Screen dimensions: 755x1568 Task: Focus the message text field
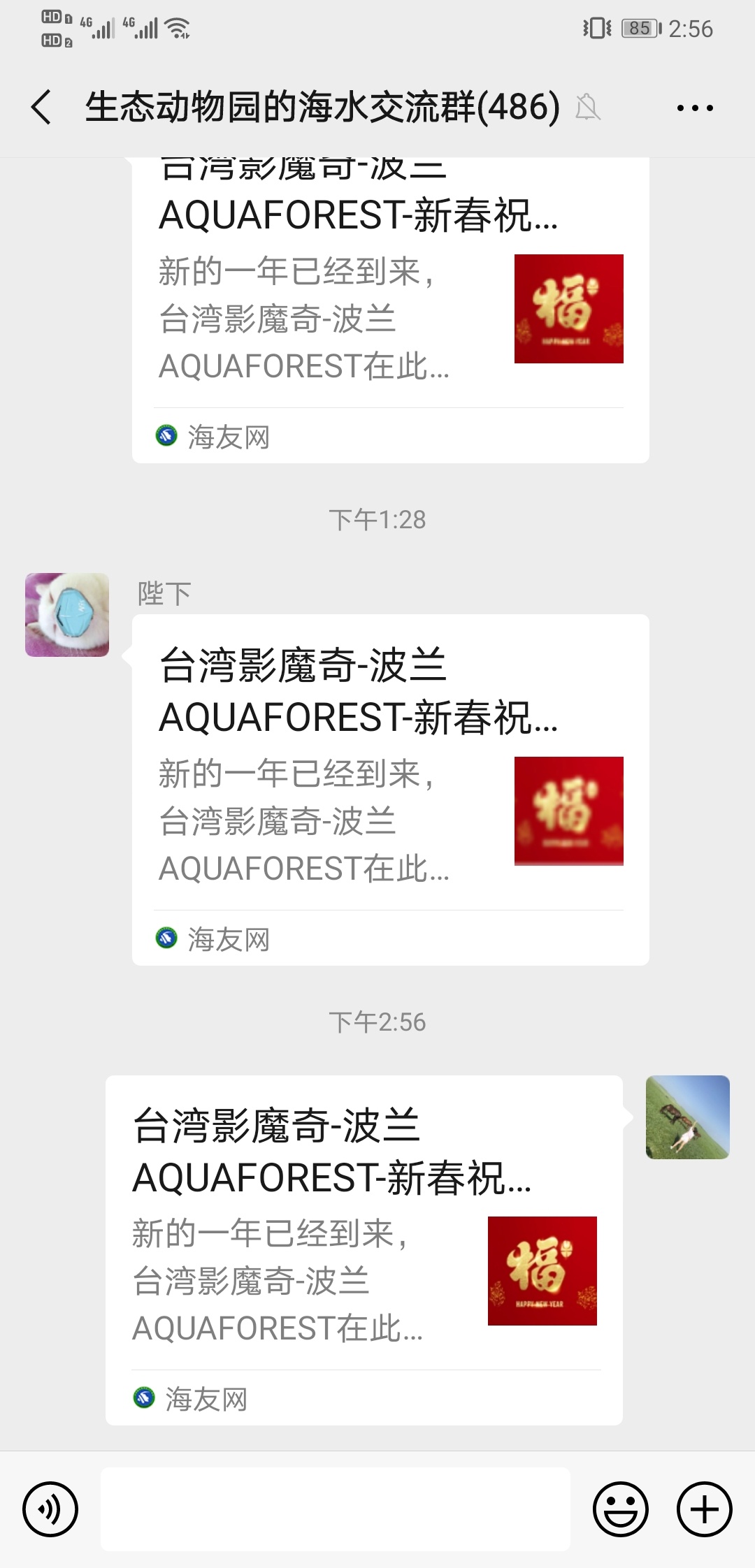tap(336, 1509)
